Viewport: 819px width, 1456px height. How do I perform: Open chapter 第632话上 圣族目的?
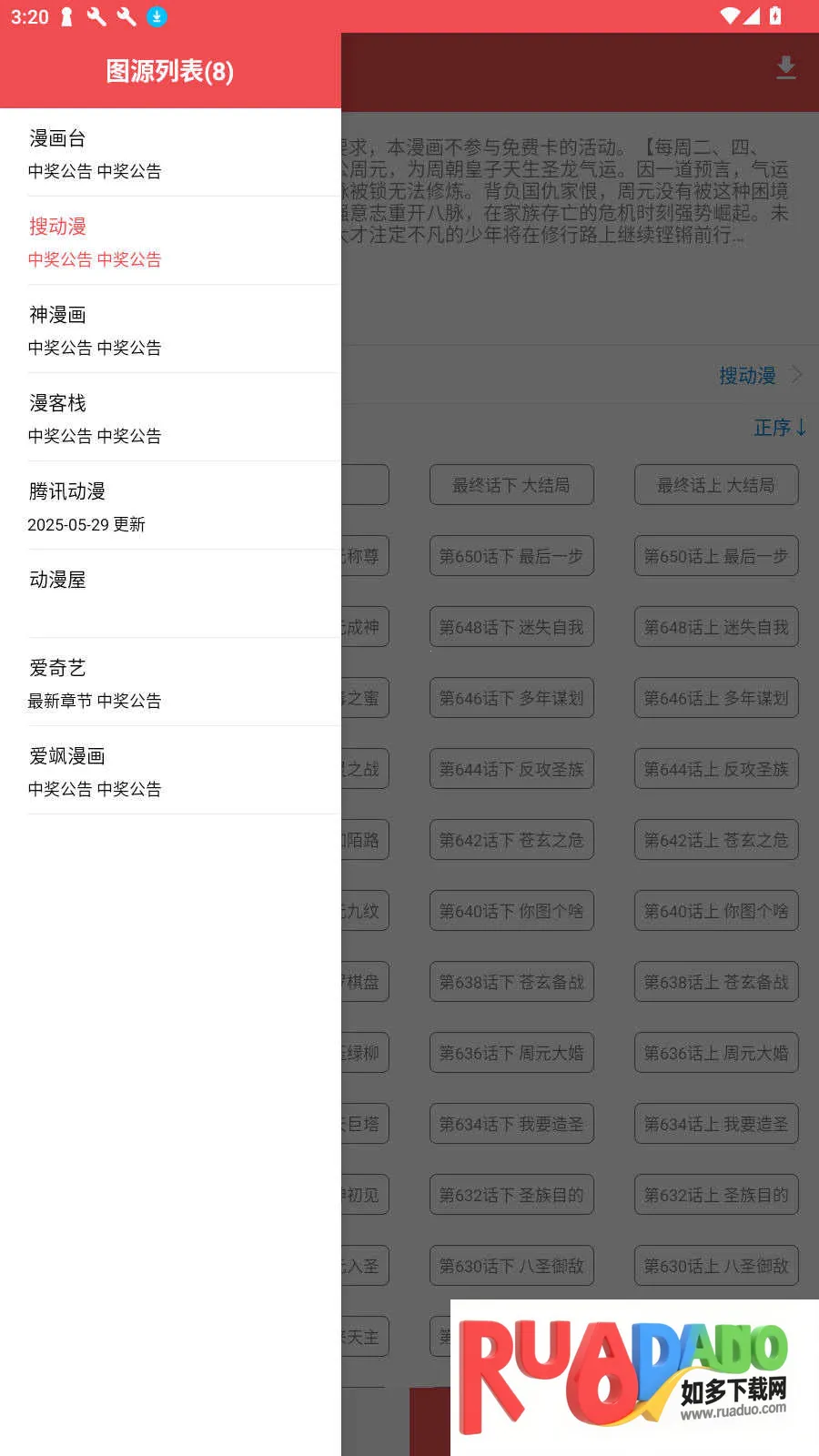(716, 1195)
